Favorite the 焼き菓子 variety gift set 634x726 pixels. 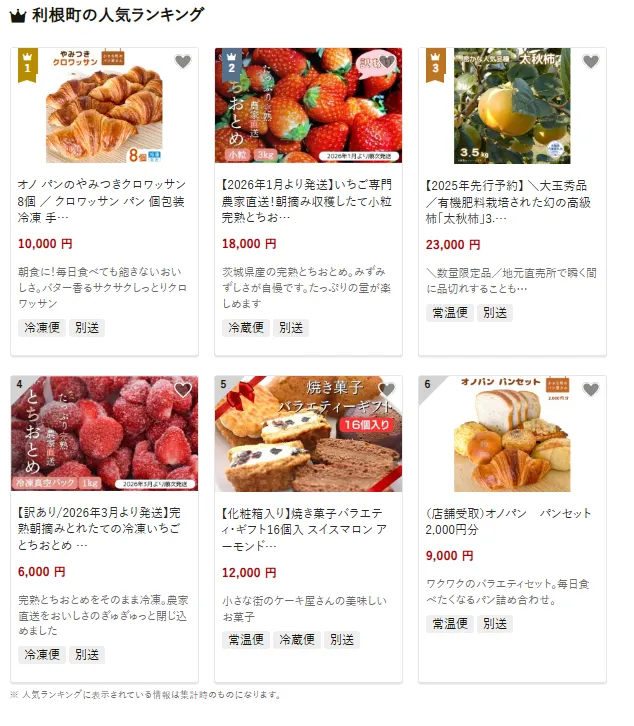click(386, 390)
